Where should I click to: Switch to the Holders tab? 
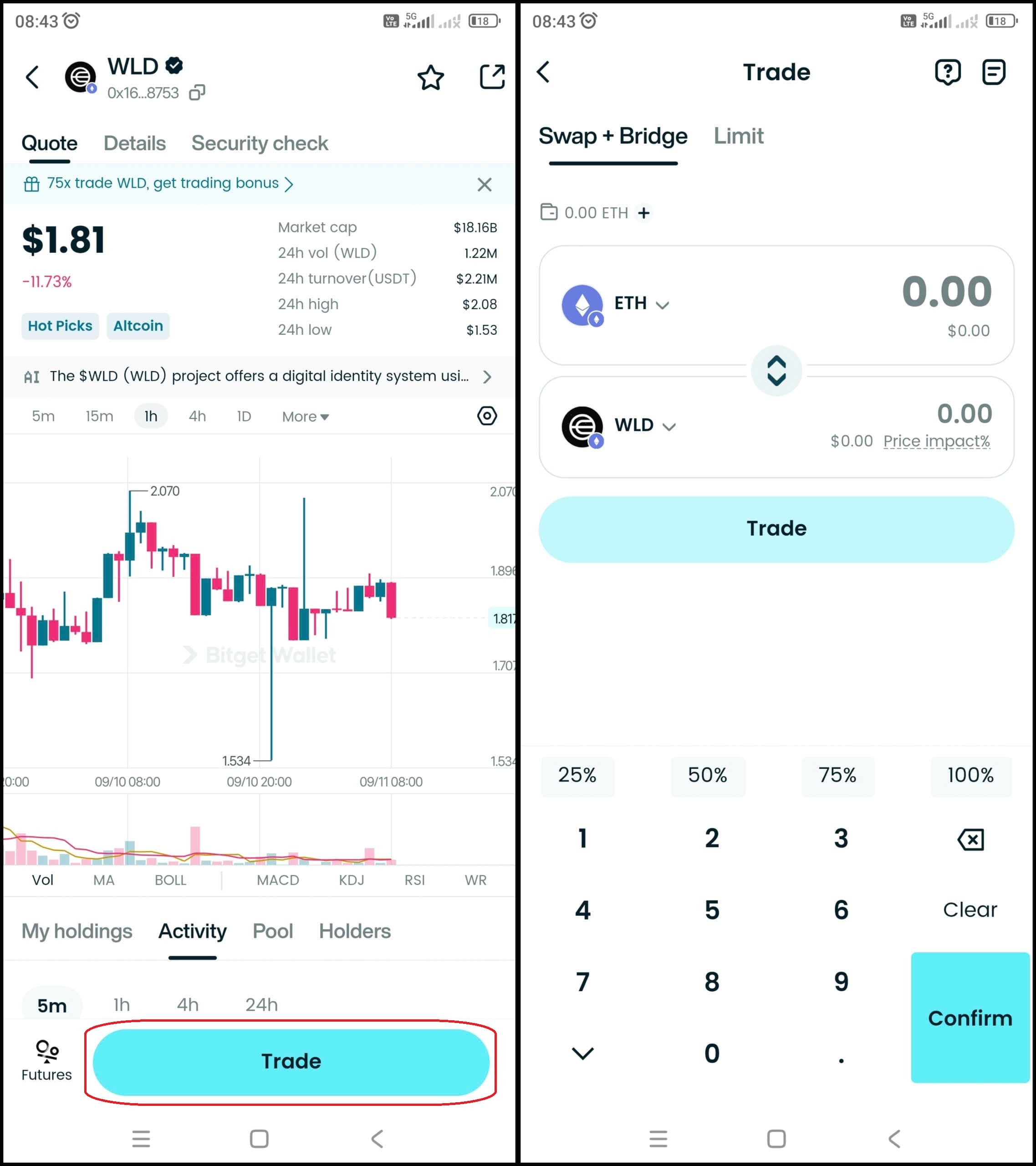coord(354,931)
